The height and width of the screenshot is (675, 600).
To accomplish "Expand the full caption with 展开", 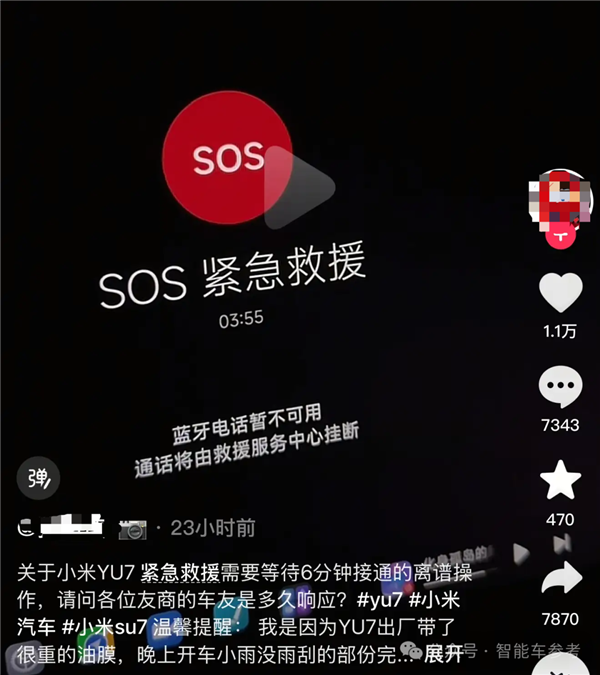I will click(444, 653).
